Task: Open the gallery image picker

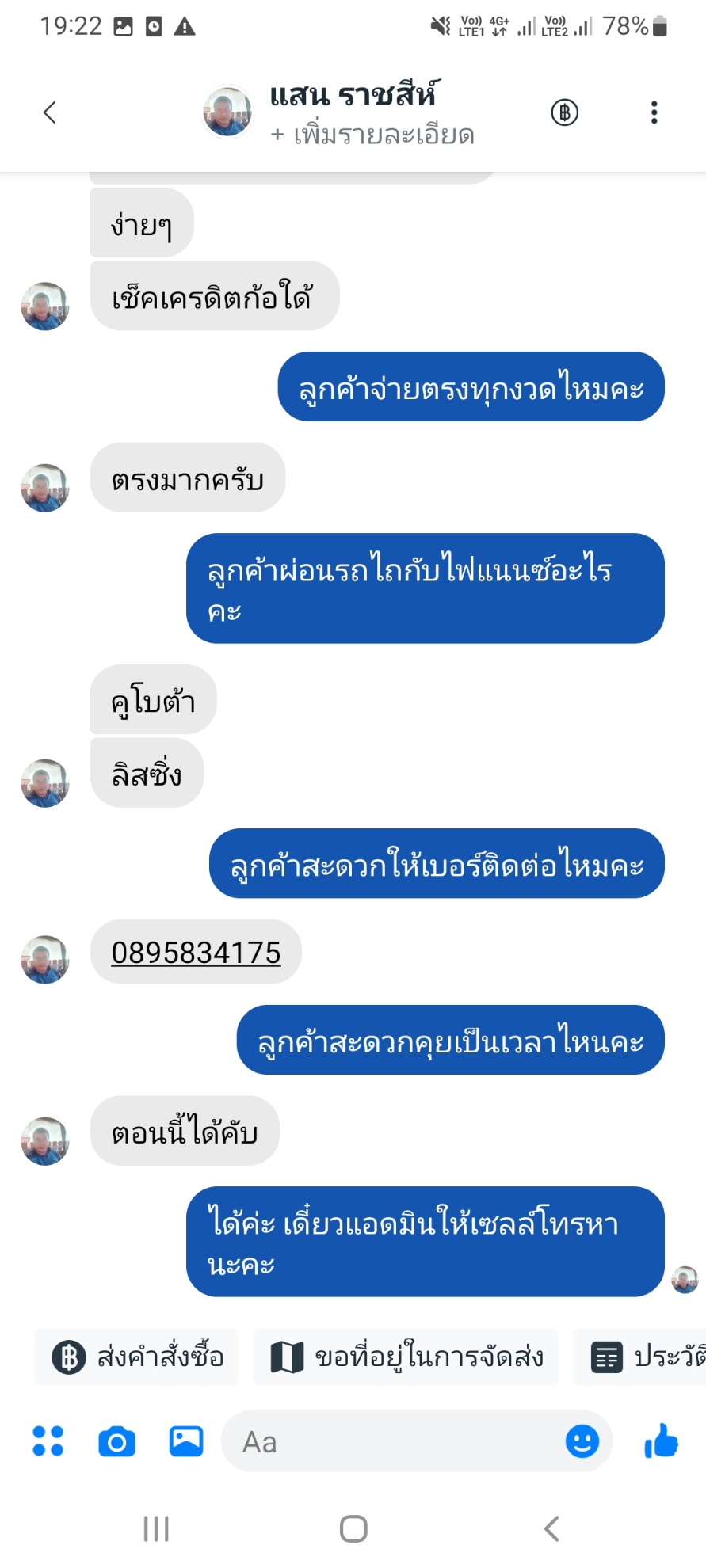Action: point(186,1441)
